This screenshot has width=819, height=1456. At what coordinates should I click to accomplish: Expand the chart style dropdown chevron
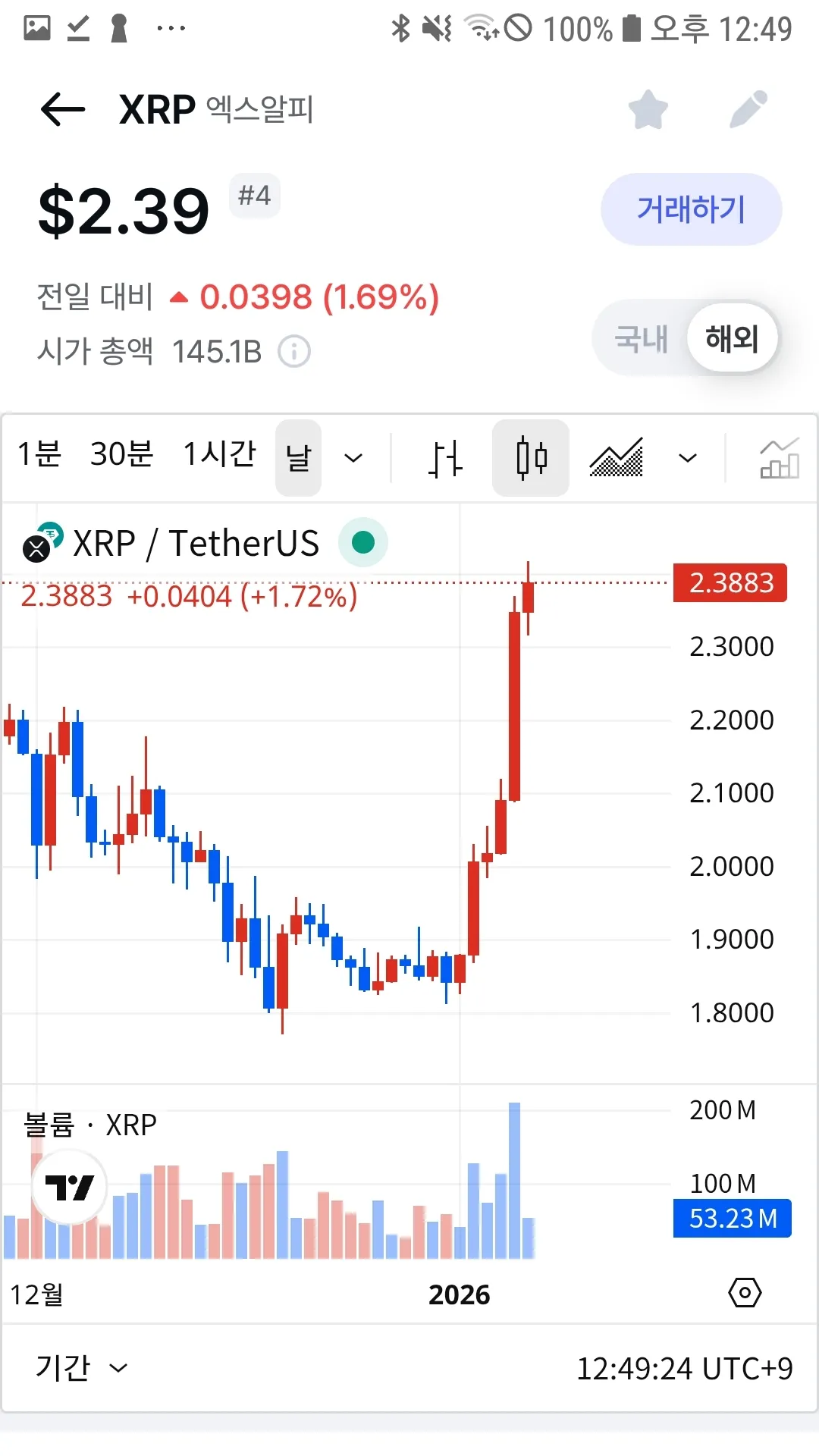pyautogui.click(x=688, y=458)
